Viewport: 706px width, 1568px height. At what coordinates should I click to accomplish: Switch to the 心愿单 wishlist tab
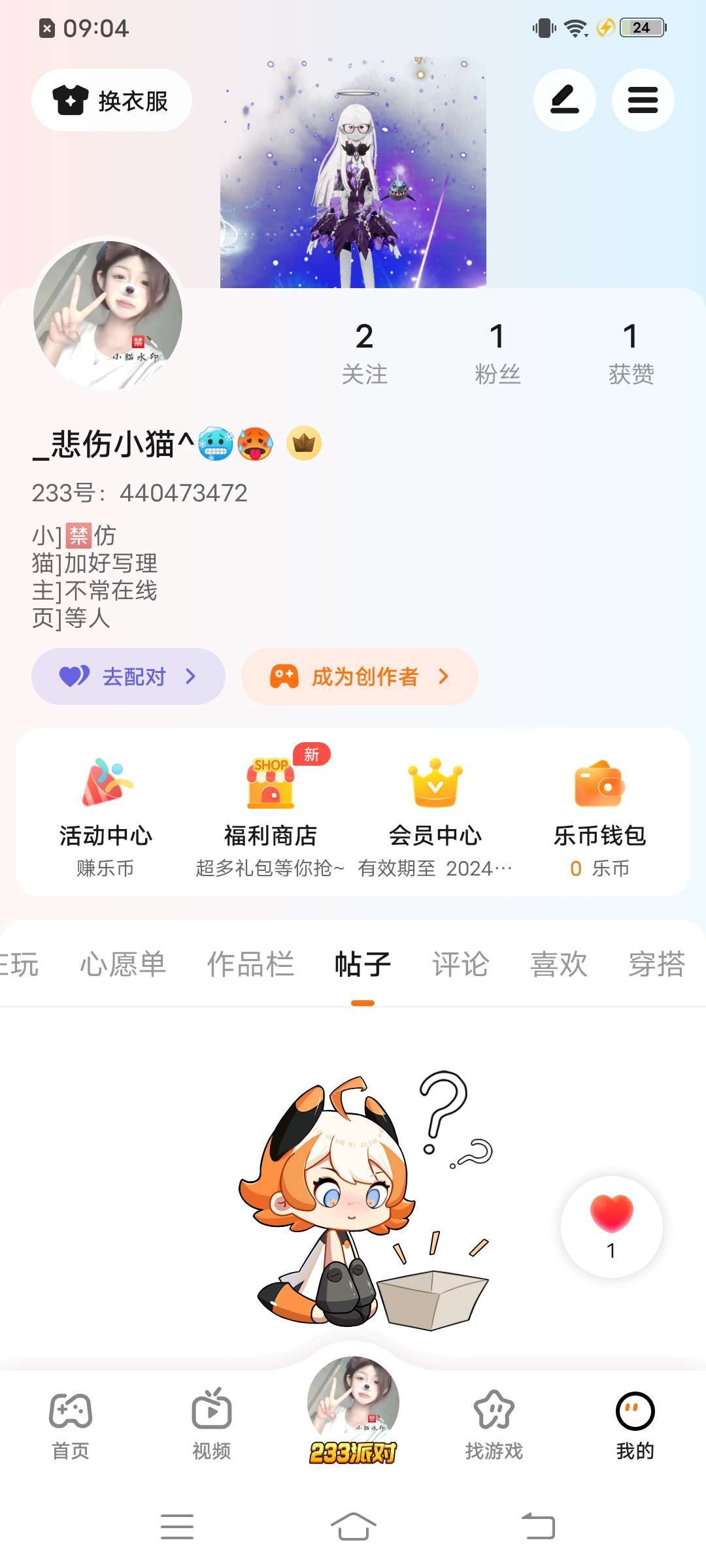123,964
